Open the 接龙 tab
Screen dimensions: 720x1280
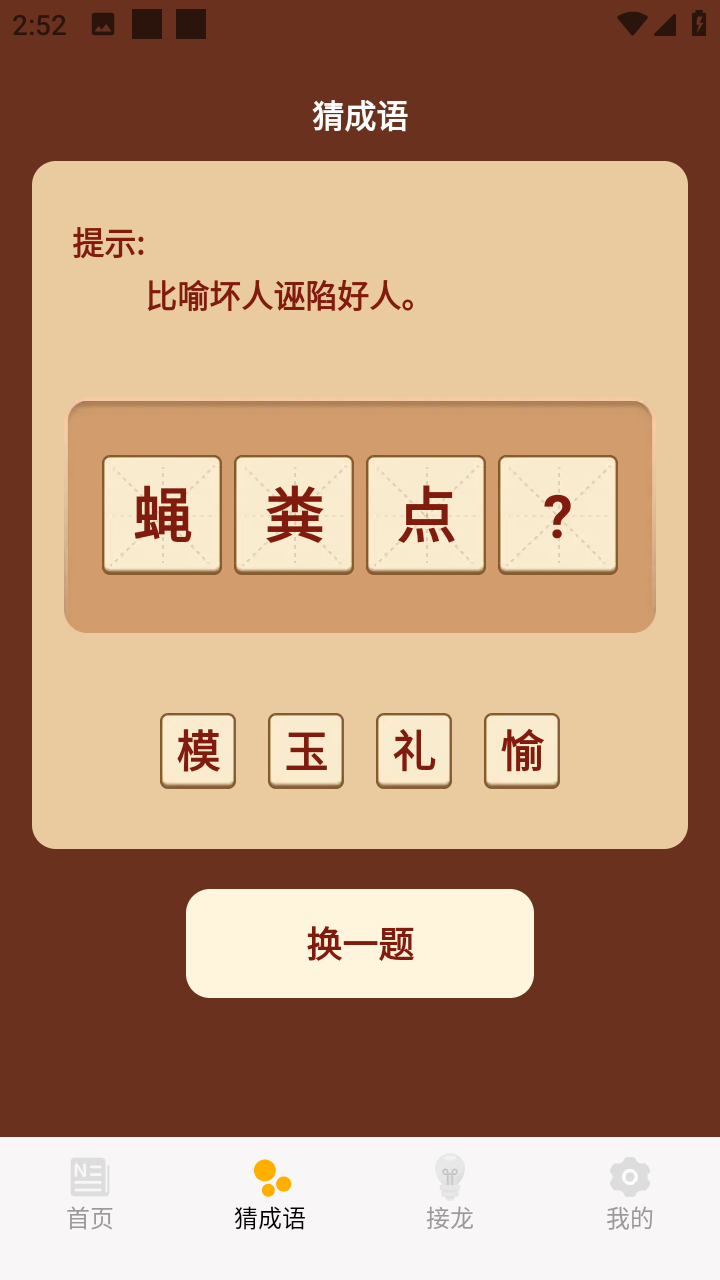click(450, 1194)
